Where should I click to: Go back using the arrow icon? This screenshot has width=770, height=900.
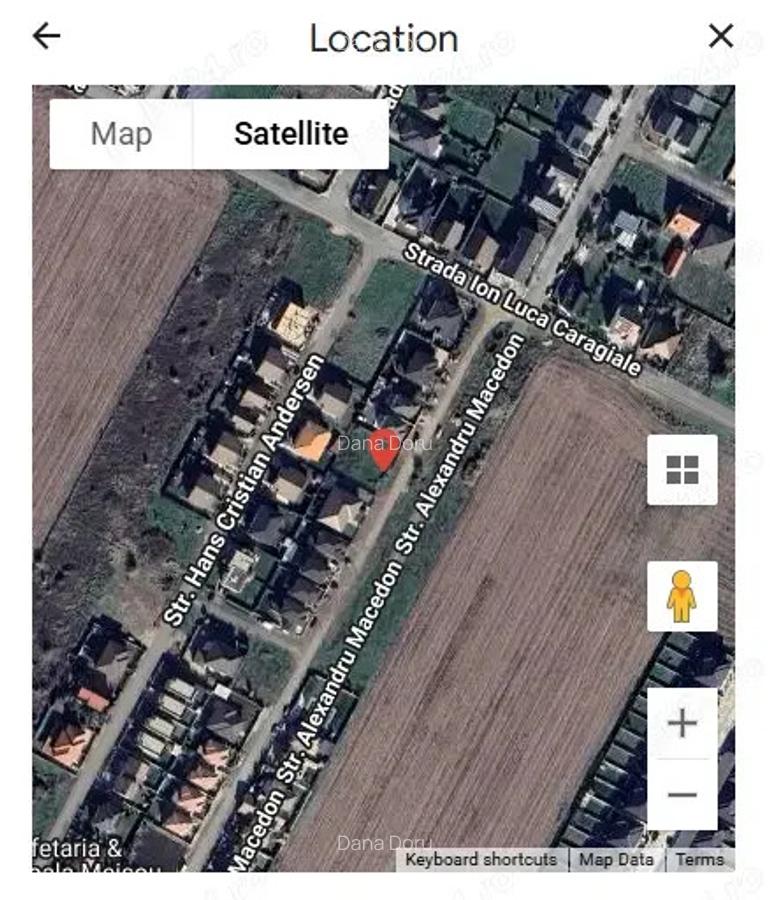point(47,36)
